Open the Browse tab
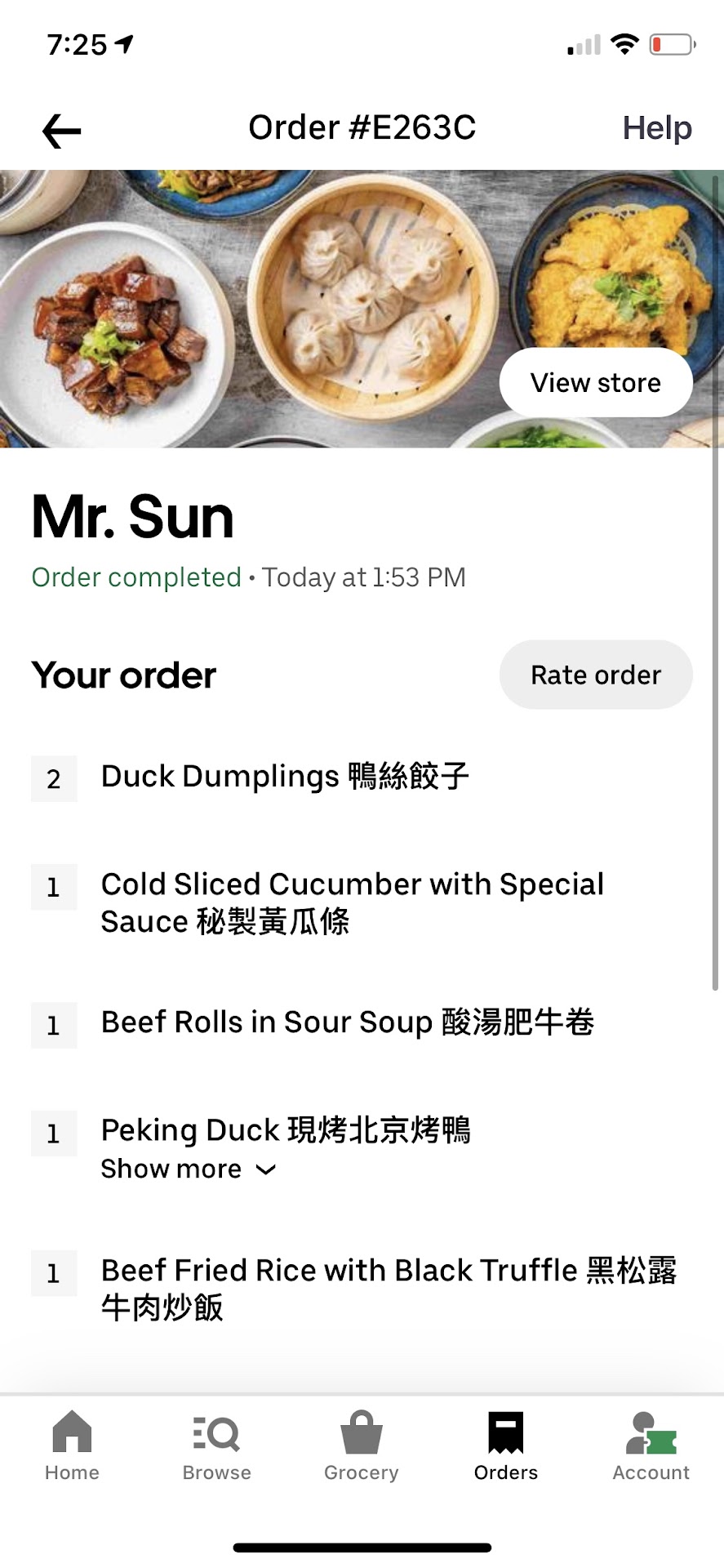This screenshot has height=1568, width=724. [x=216, y=1446]
